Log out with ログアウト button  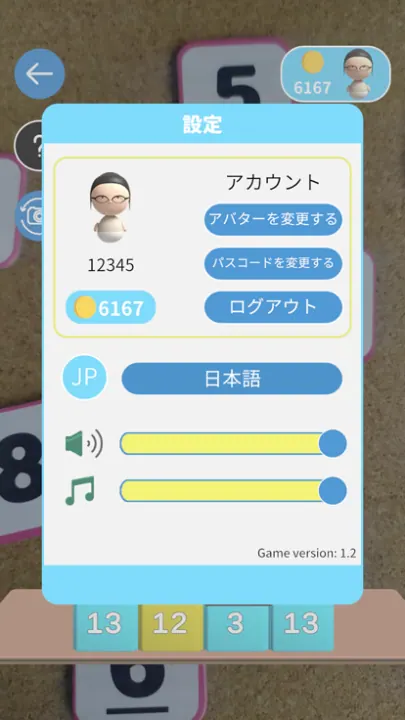coord(273,307)
